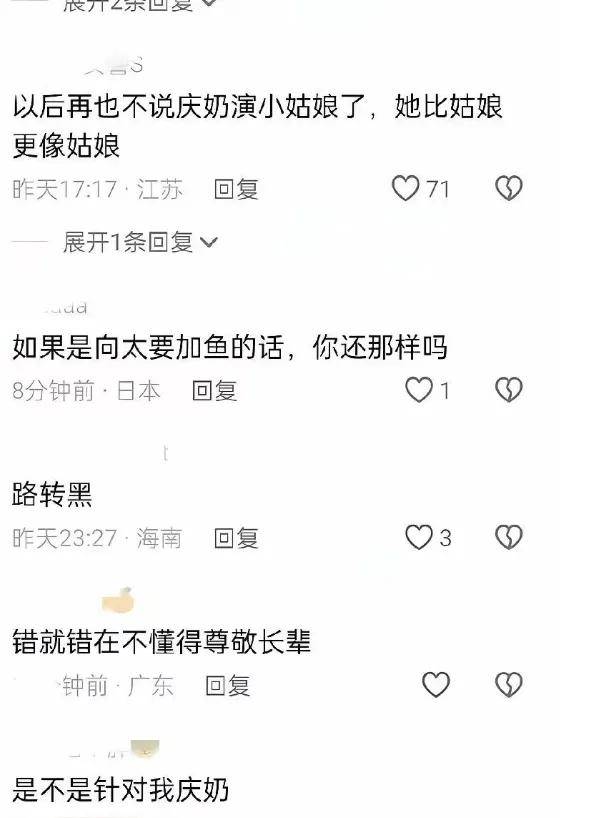Like the 向太要加鱼 comment
This screenshot has width=600, height=818.
pyautogui.click(x=418, y=390)
